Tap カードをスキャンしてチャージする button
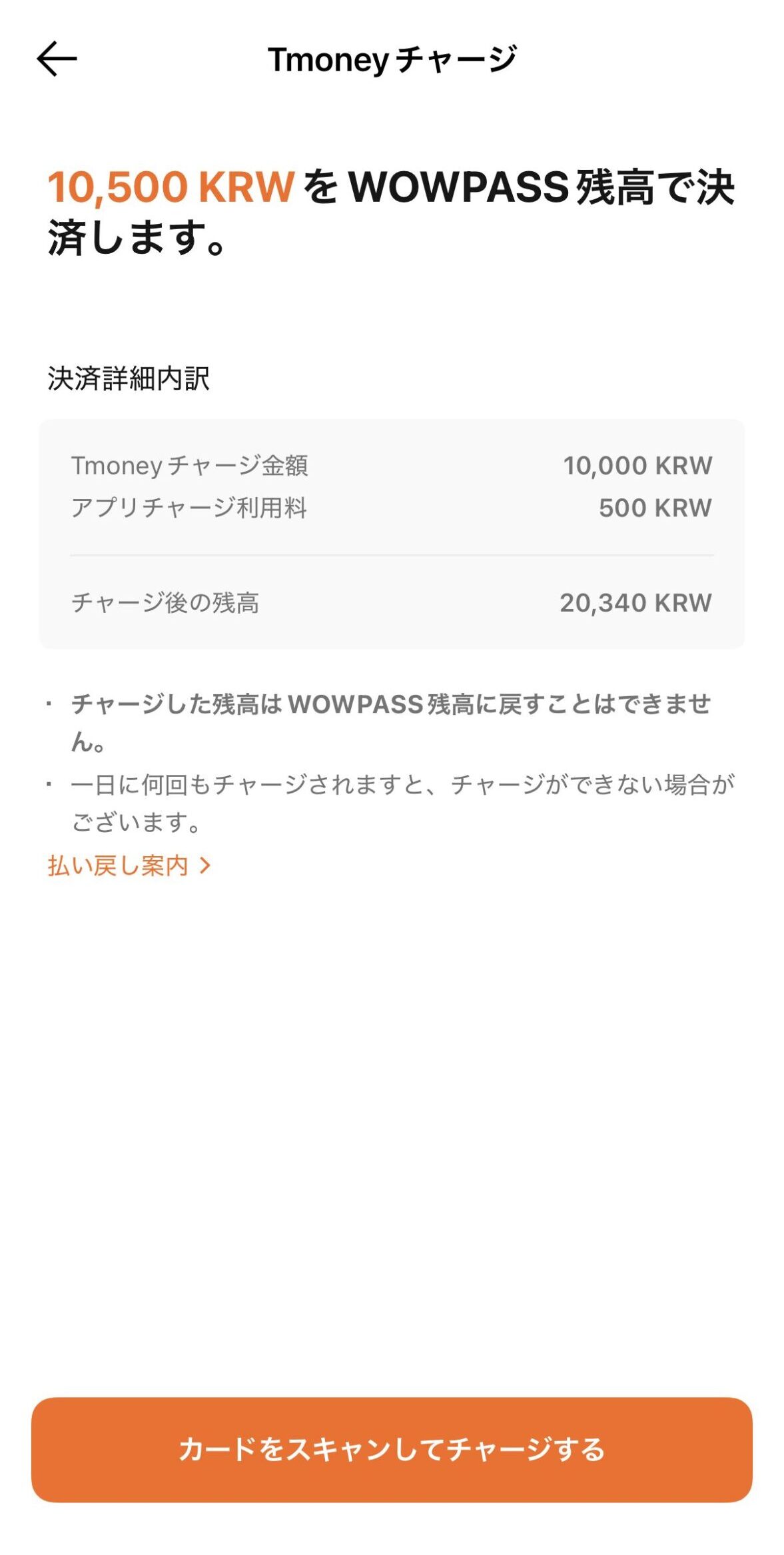The height and width of the screenshot is (1555, 784). pos(392,1449)
